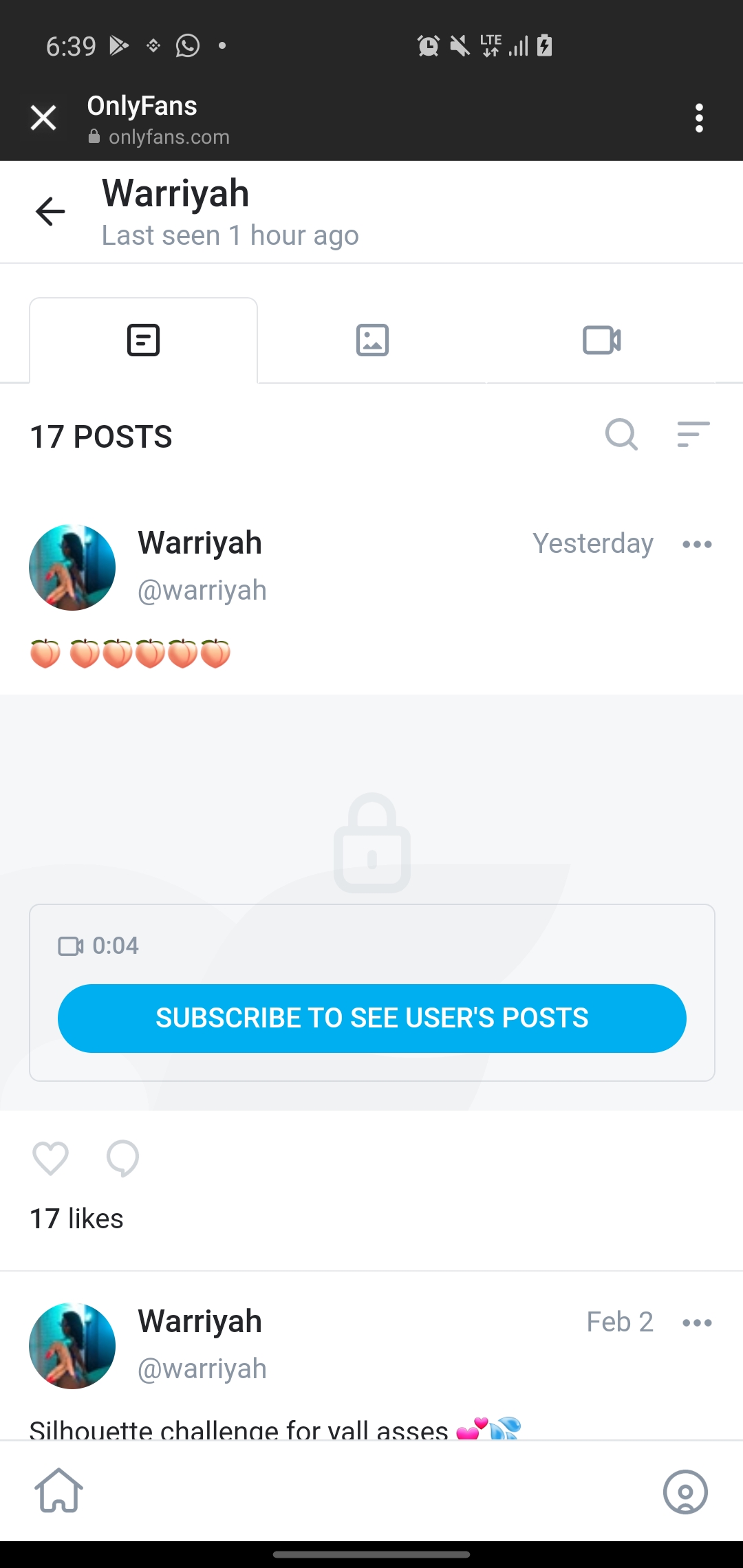The height and width of the screenshot is (1568, 743).
Task: Open Warriyah's profile picture
Action: [x=72, y=566]
